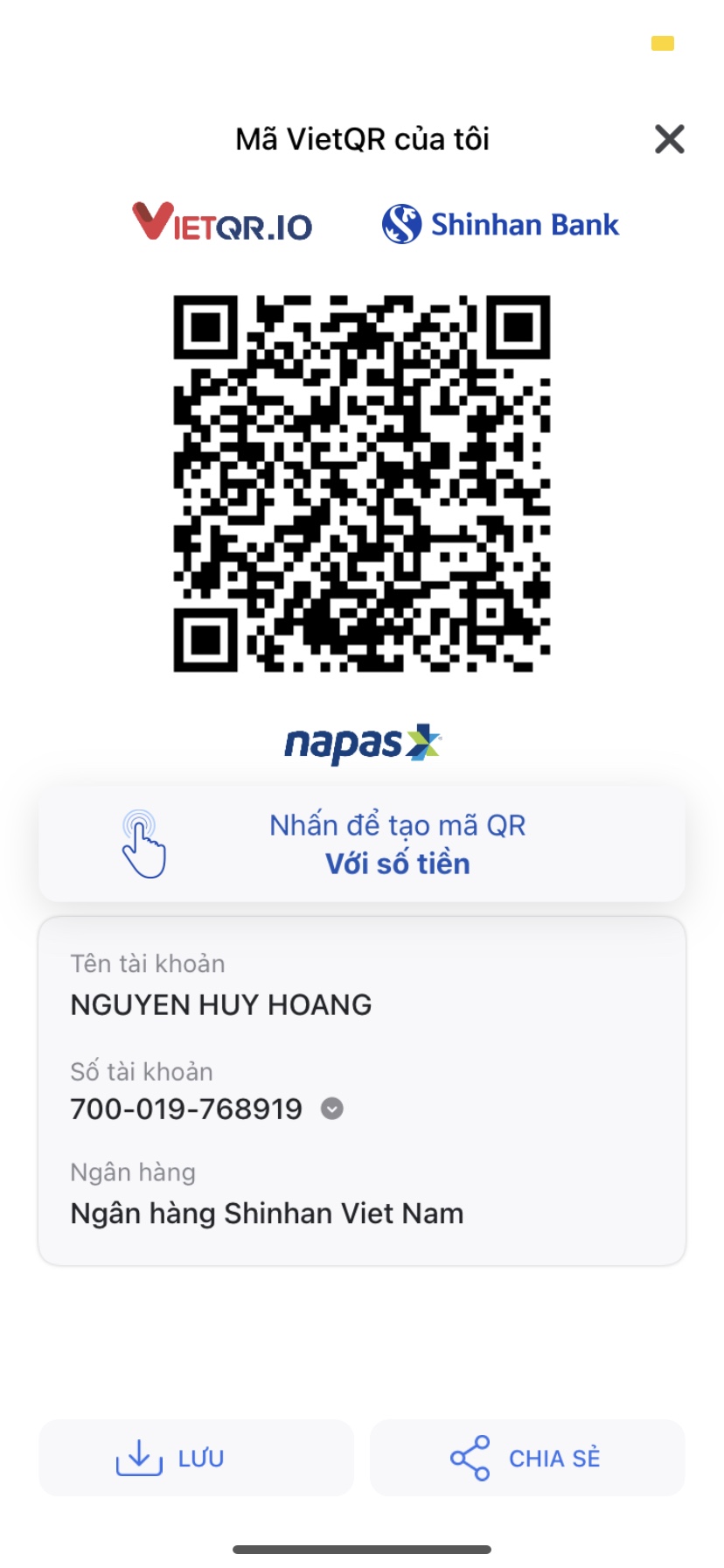The width and height of the screenshot is (724, 1568).
Task: Save the QR code with LƯU
Action: 196,1458
